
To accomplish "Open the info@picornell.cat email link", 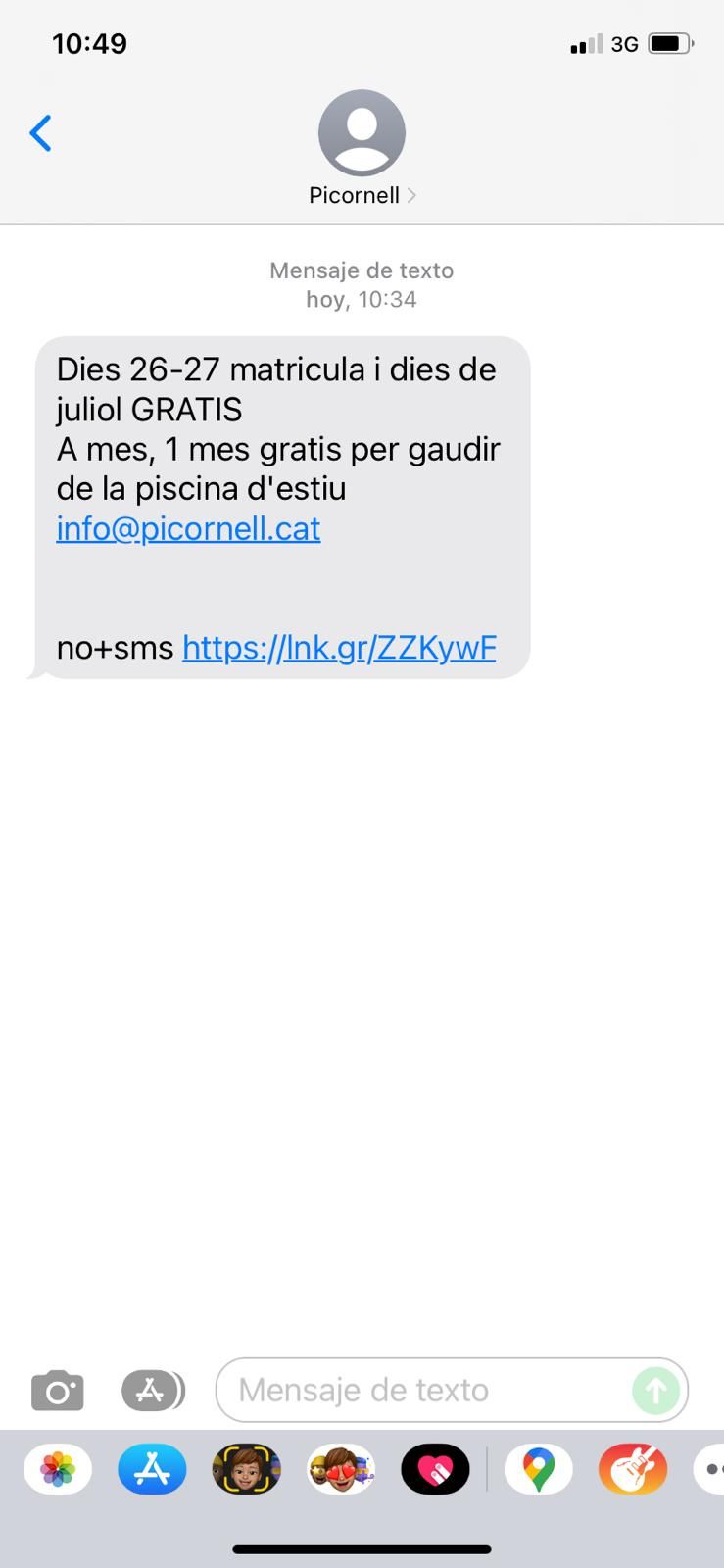I will click(188, 529).
